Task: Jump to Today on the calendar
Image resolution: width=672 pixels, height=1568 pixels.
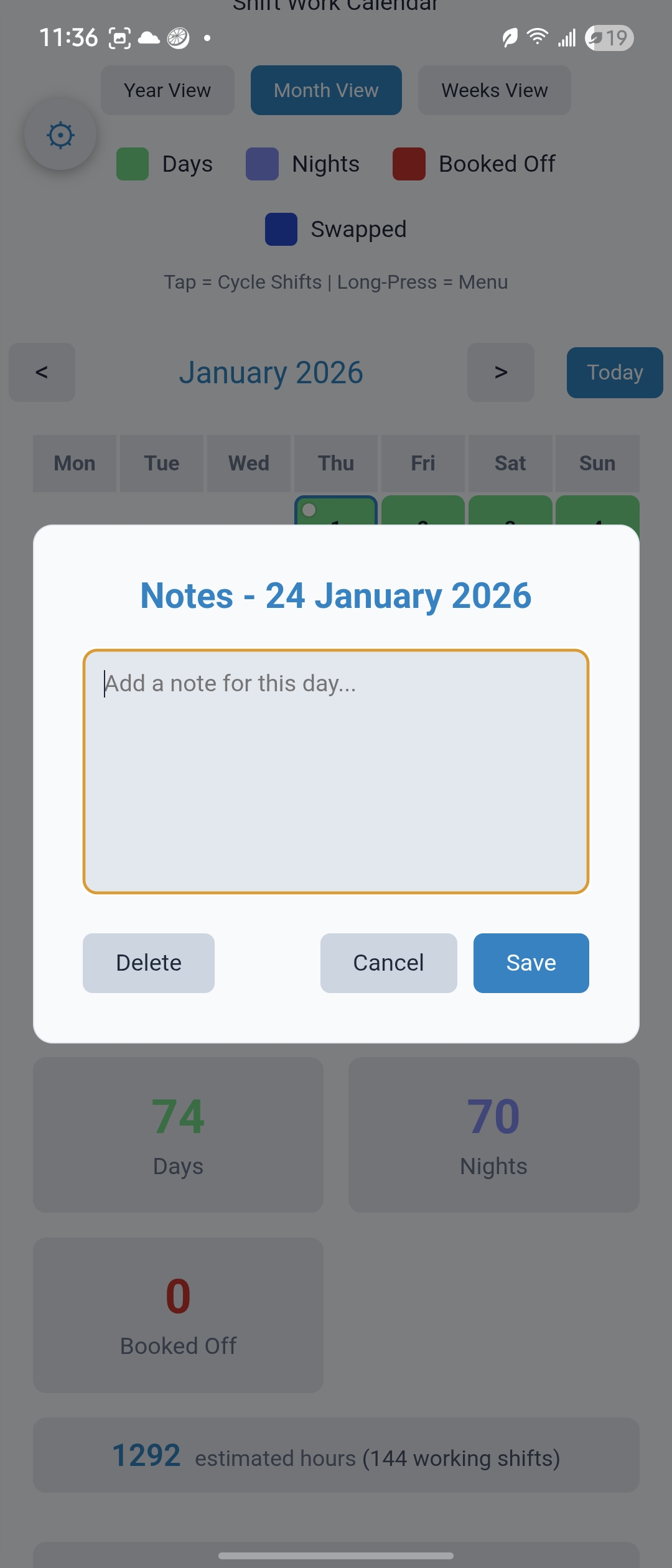Action: 614,372
